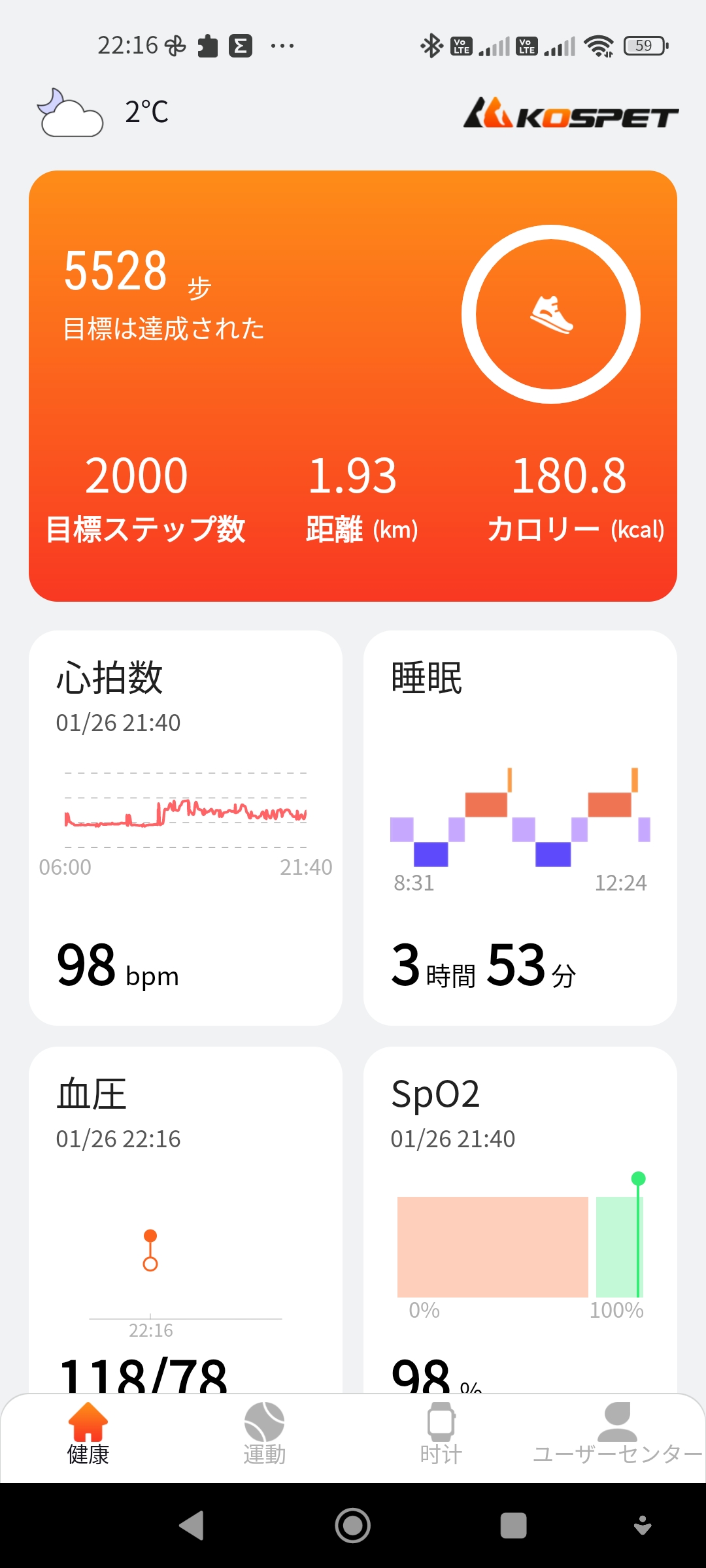706x1568 pixels.
Task: Tap the system back button
Action: (192, 1526)
